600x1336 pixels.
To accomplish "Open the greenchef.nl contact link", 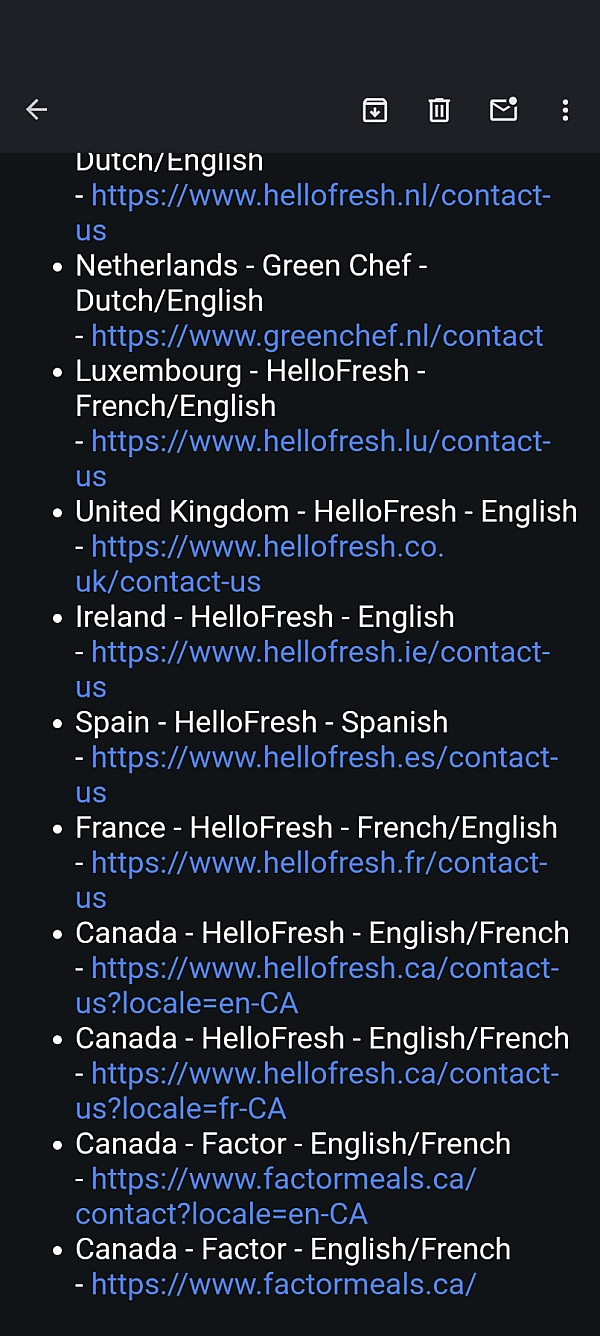I will pos(317,335).
